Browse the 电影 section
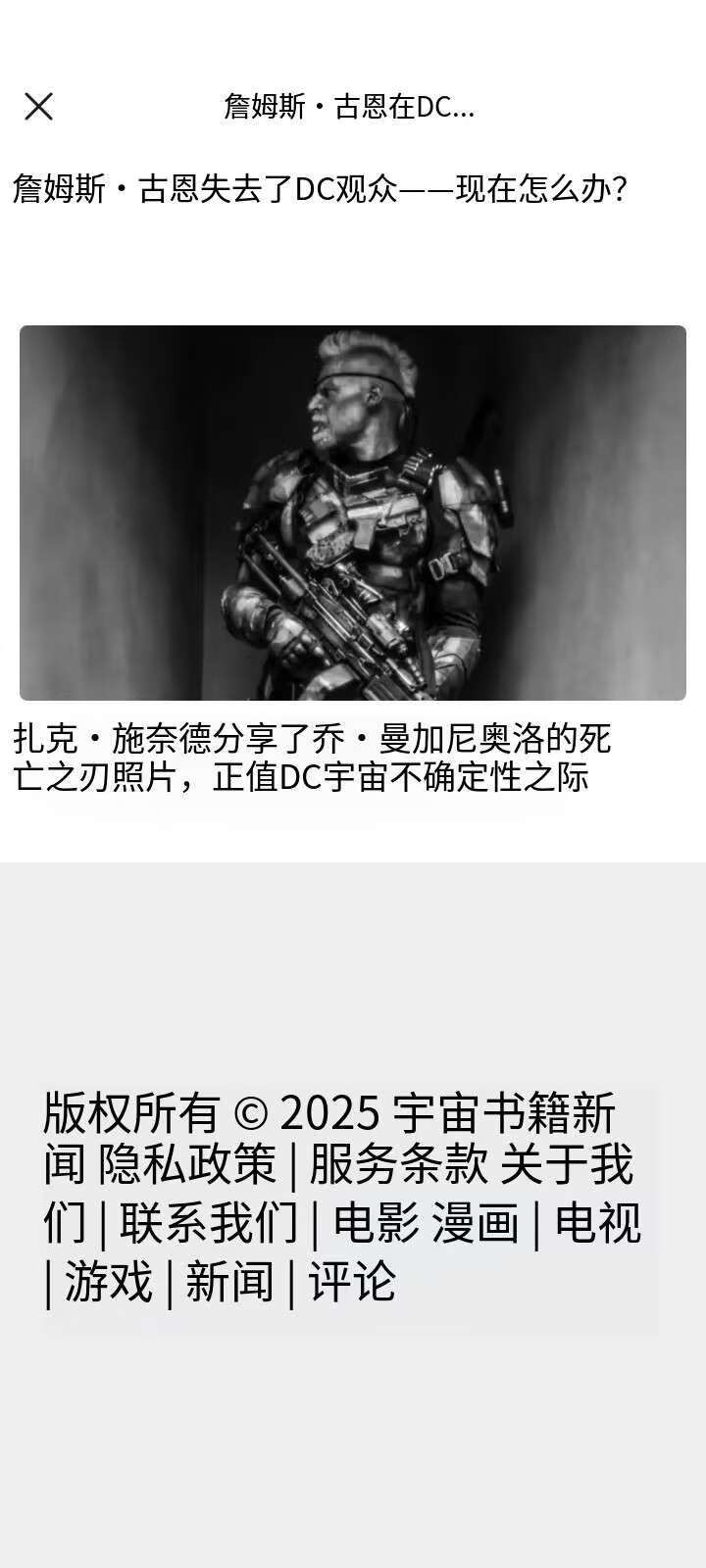This screenshot has width=706, height=1568. click(x=377, y=1223)
